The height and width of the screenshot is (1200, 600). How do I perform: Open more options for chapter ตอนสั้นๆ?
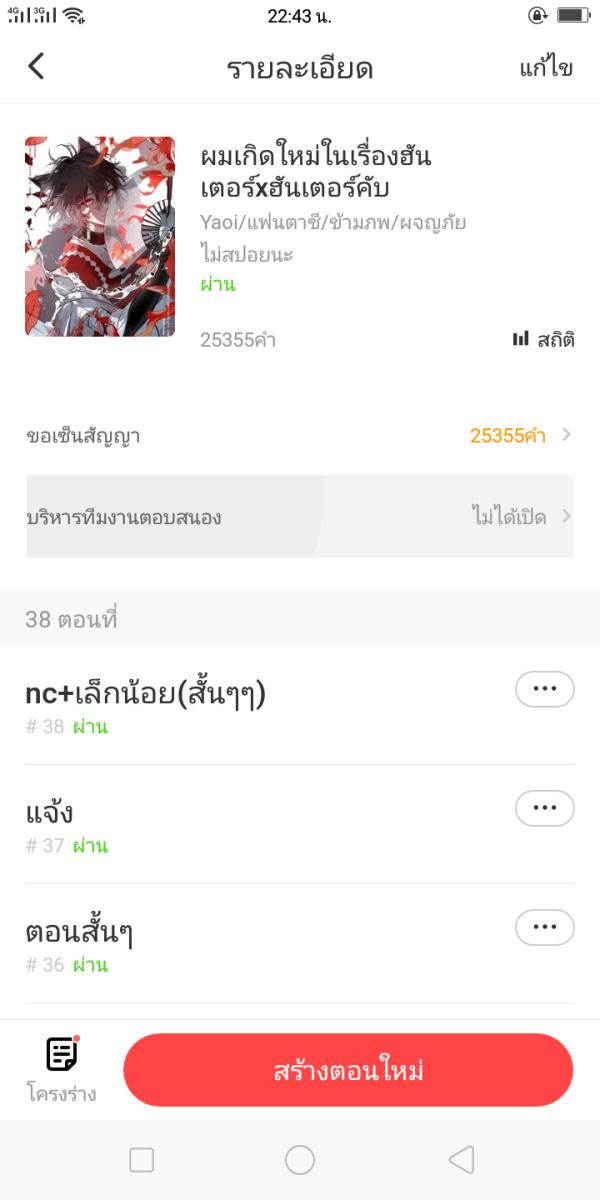click(544, 927)
